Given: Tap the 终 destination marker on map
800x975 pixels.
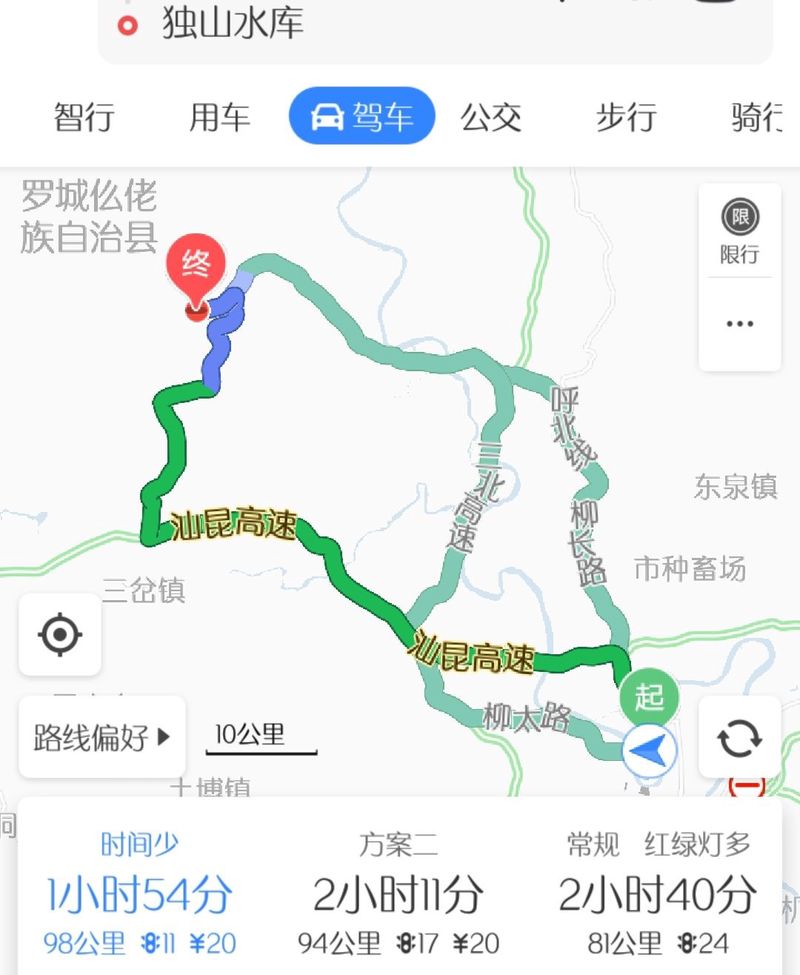Looking at the screenshot, I should point(196,270).
